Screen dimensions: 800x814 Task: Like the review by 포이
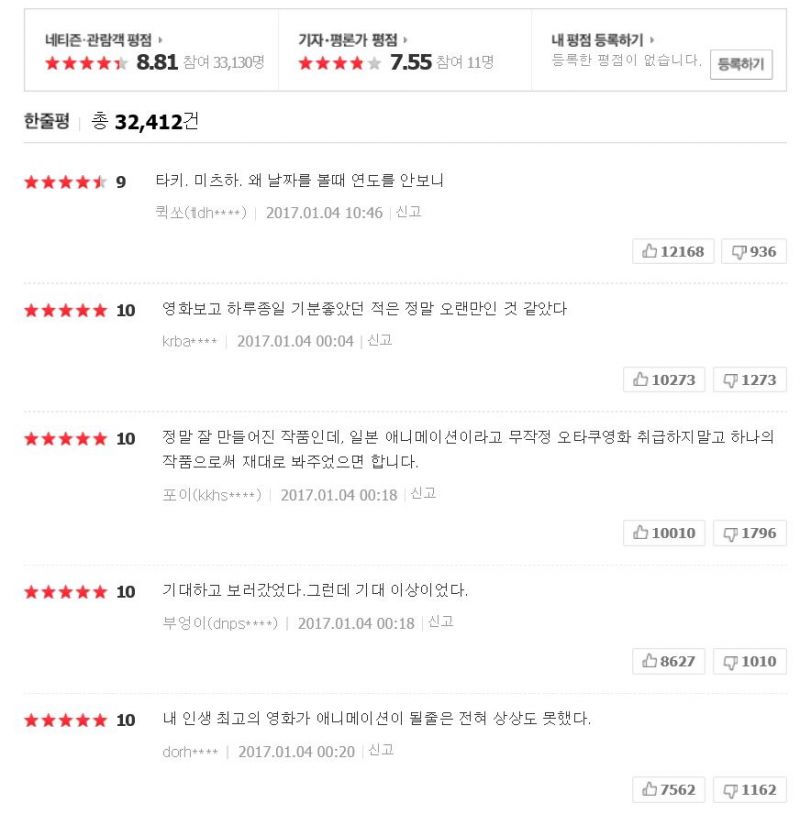(x=664, y=533)
